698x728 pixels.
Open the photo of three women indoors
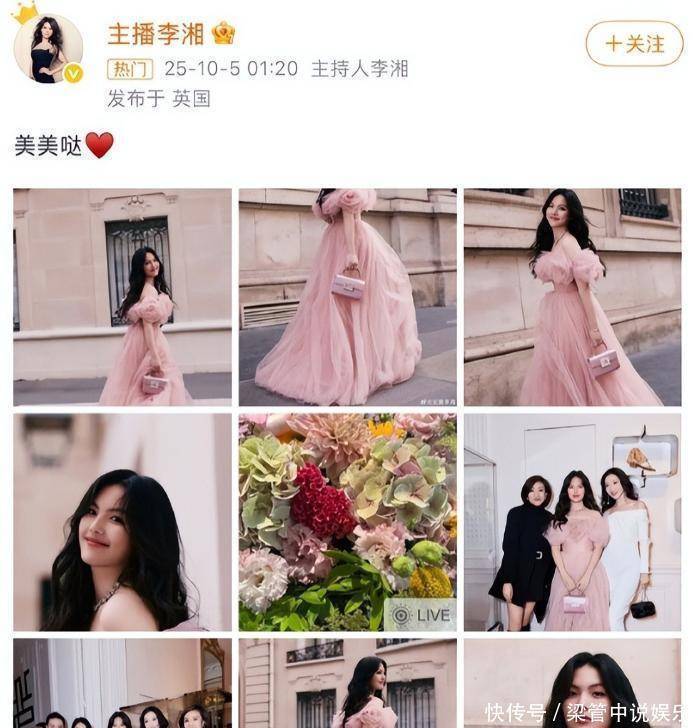(x=572, y=522)
